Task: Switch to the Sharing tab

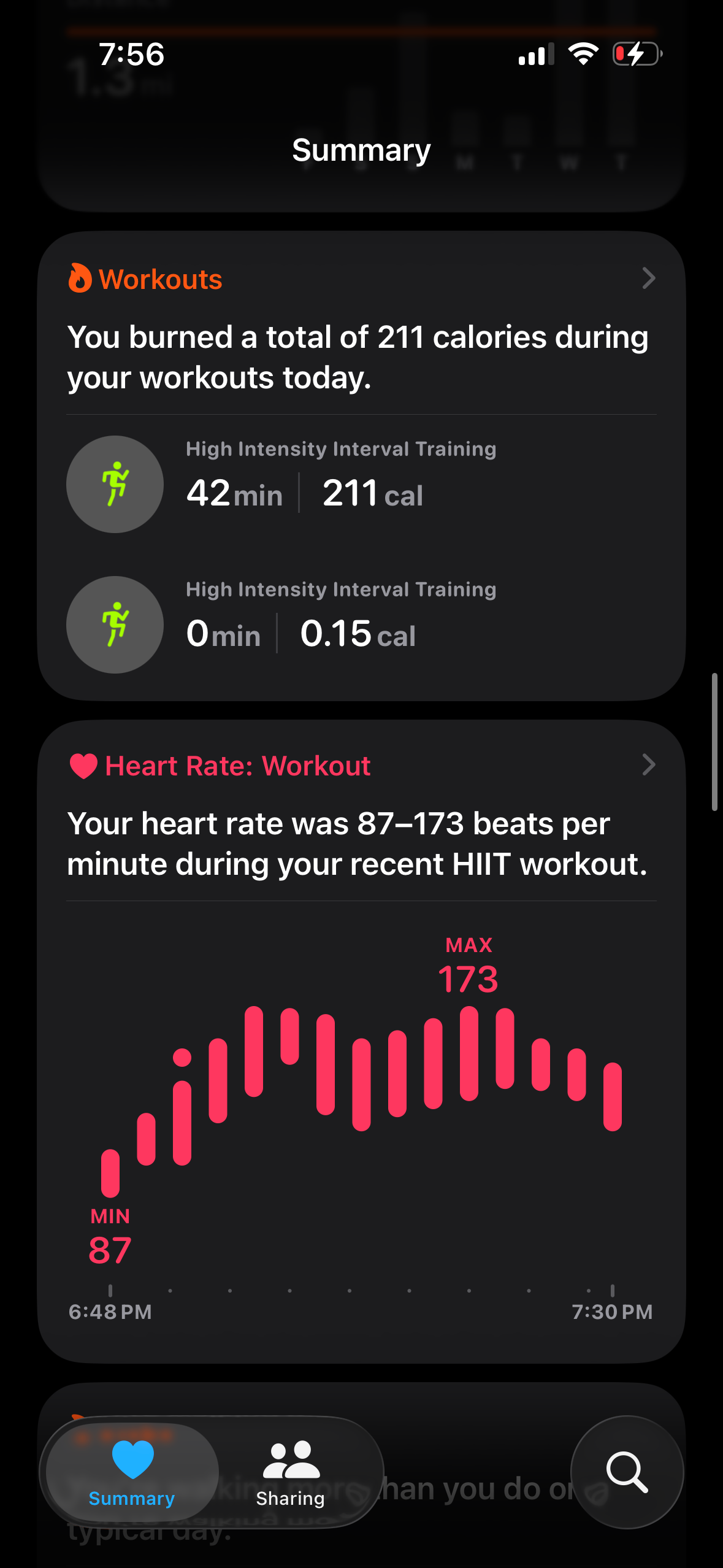Action: click(x=291, y=1472)
